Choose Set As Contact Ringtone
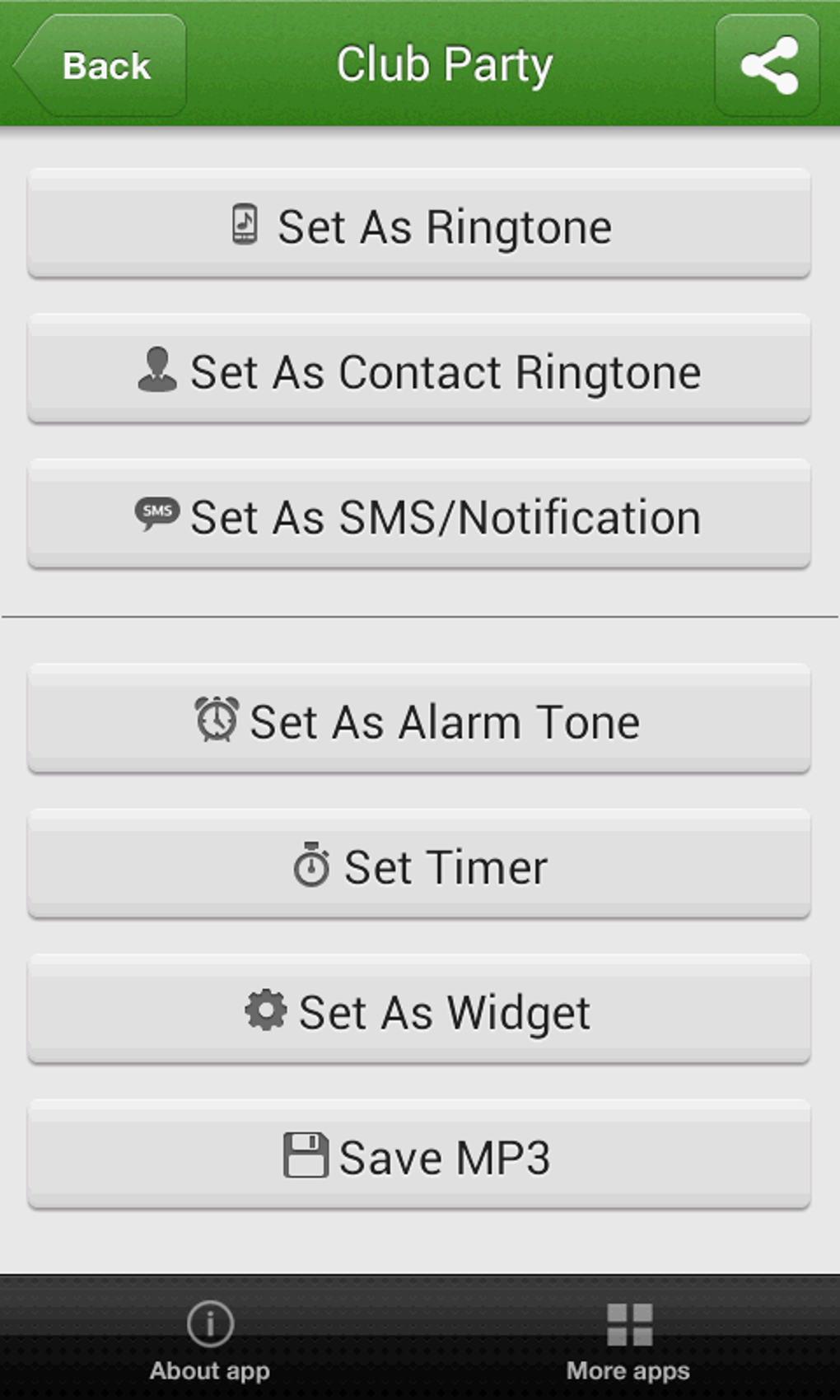This screenshot has width=840, height=1400. (x=419, y=370)
